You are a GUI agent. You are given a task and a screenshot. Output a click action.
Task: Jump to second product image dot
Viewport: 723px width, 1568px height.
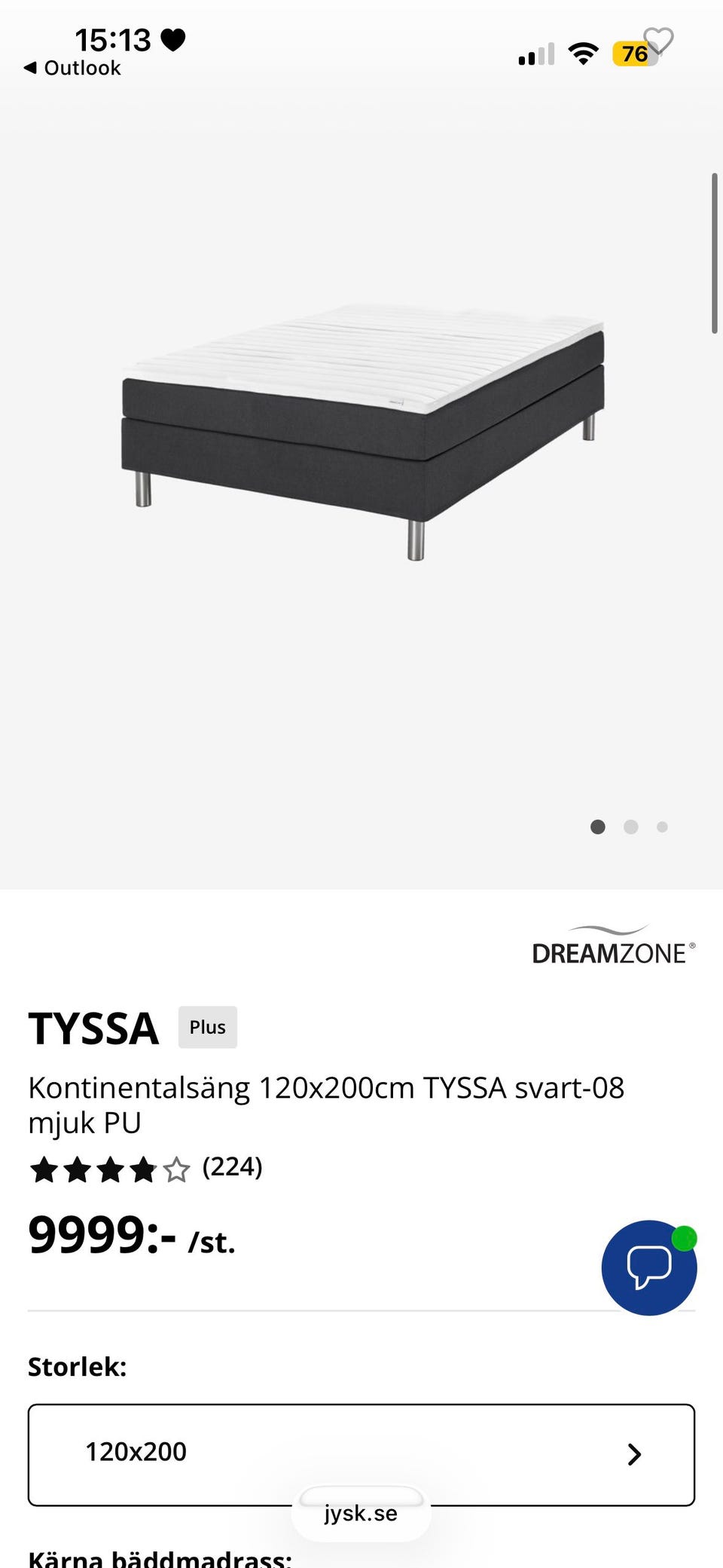[631, 827]
